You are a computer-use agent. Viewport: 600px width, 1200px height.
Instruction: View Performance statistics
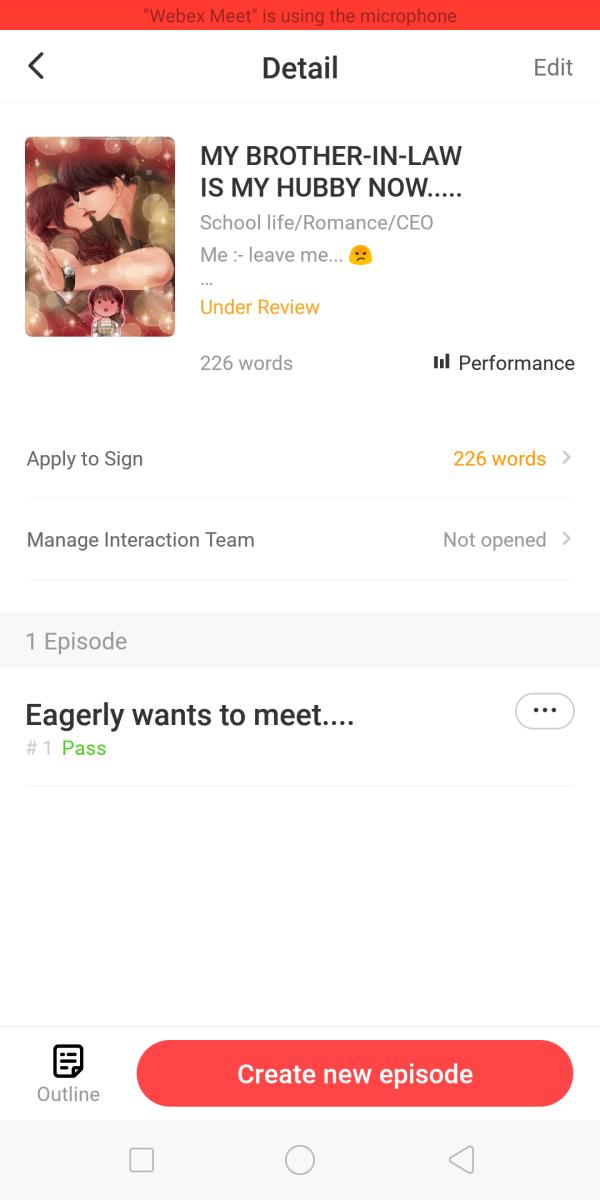click(504, 363)
